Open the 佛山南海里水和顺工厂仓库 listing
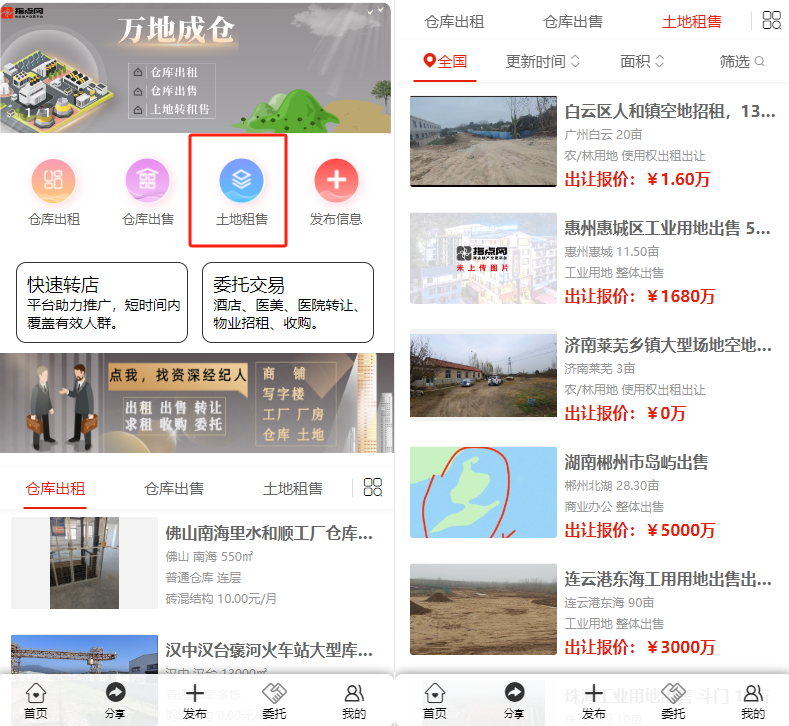This screenshot has width=789, height=726. (x=270, y=535)
